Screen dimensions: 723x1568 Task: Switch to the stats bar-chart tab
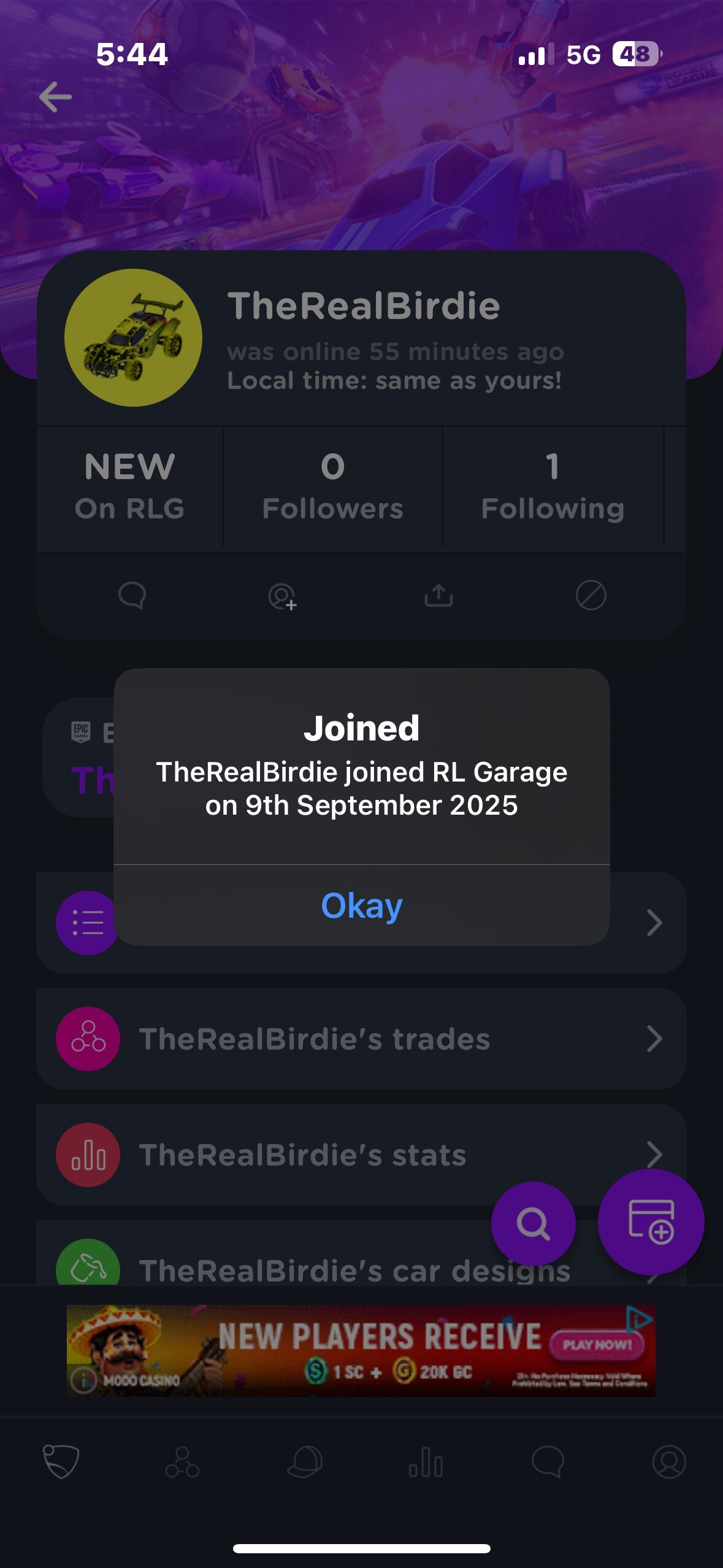[426, 1461]
